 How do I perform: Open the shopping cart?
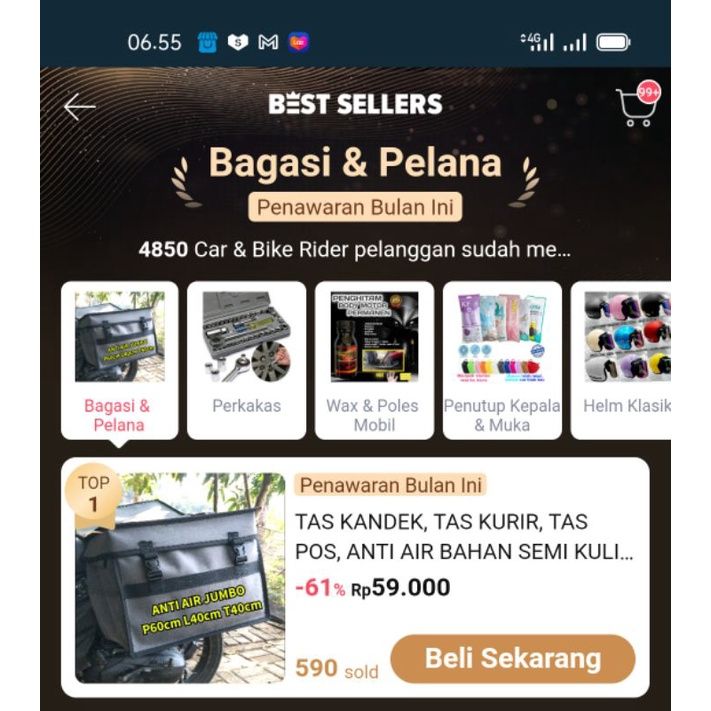[x=636, y=107]
